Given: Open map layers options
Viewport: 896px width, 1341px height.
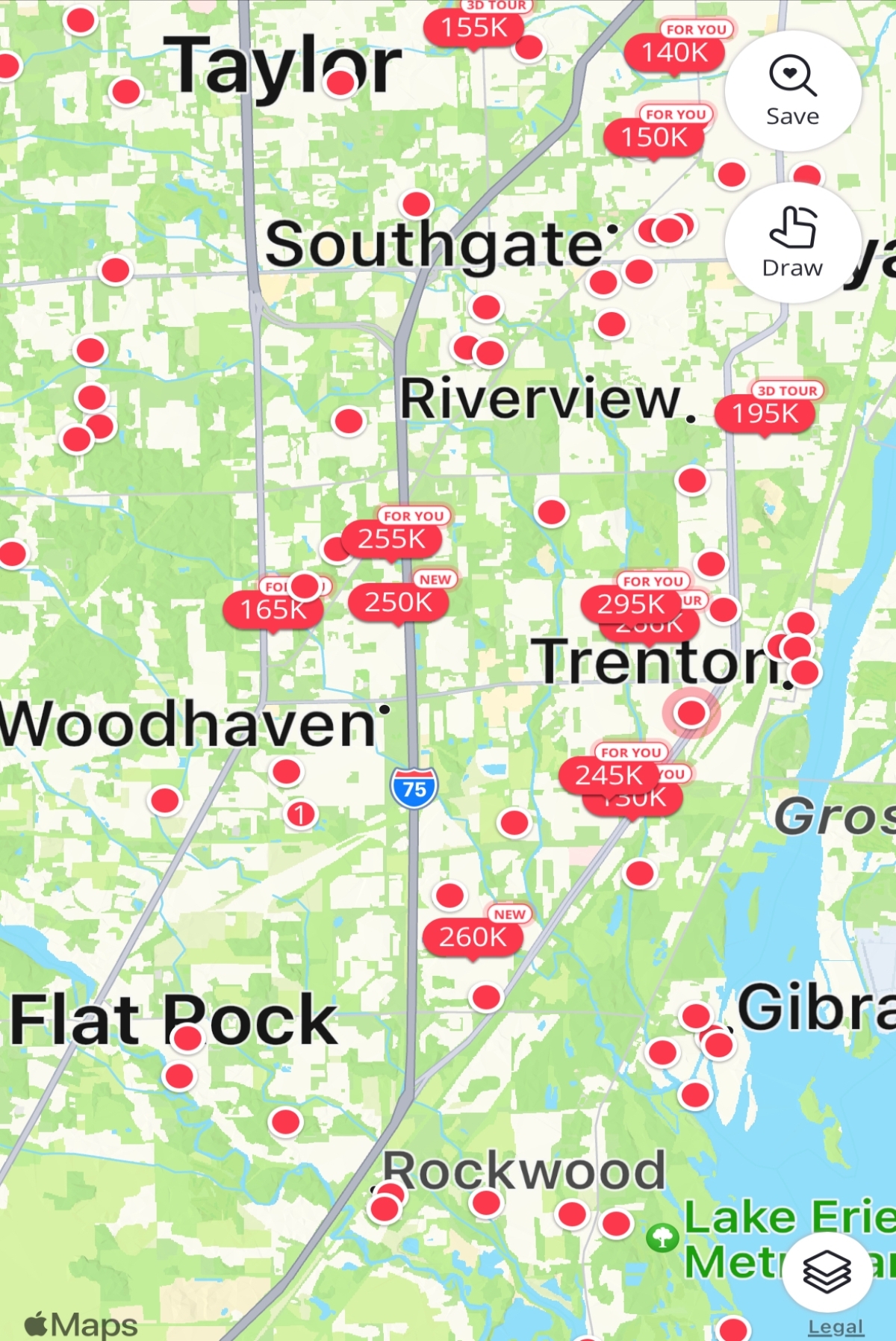Looking at the screenshot, I should point(827,1272).
